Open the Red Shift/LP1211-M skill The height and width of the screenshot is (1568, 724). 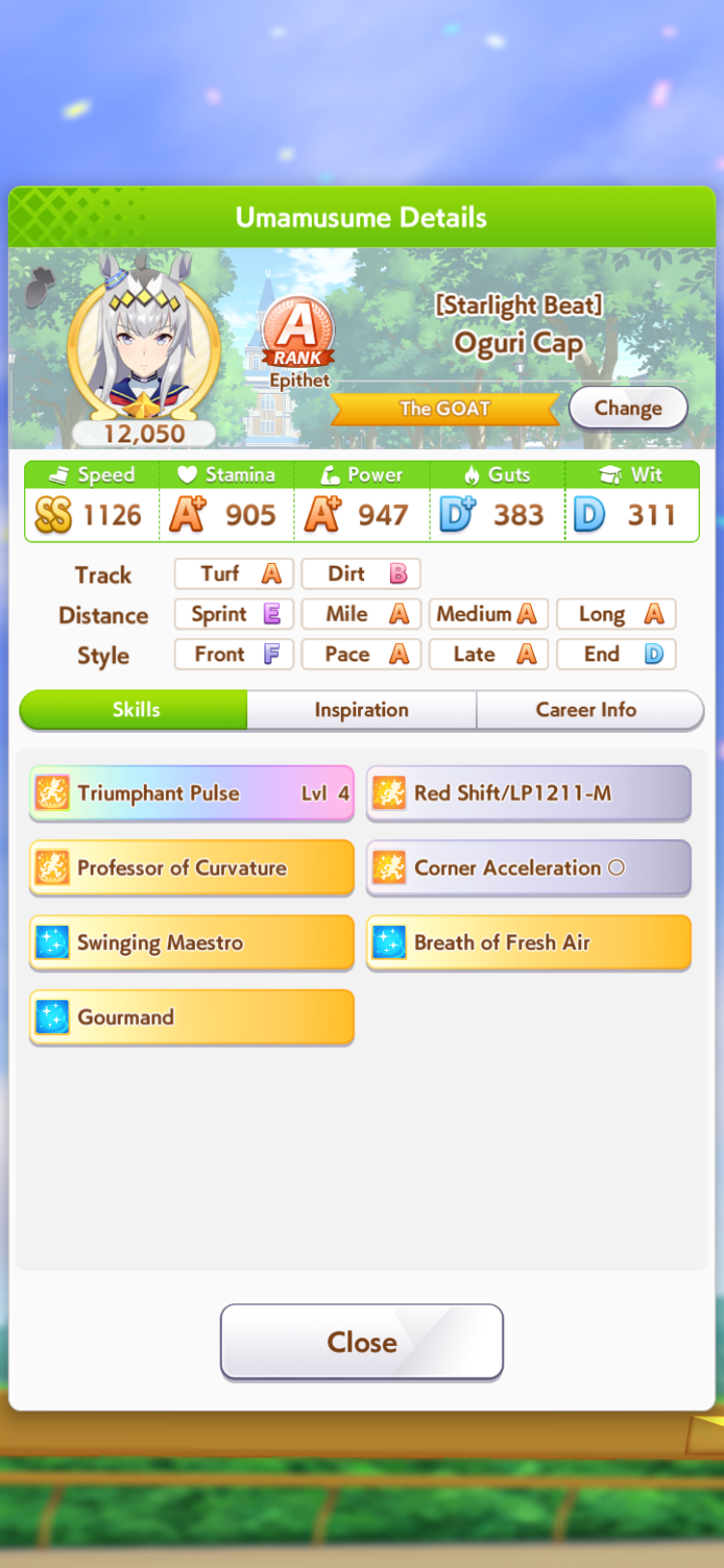coord(528,793)
